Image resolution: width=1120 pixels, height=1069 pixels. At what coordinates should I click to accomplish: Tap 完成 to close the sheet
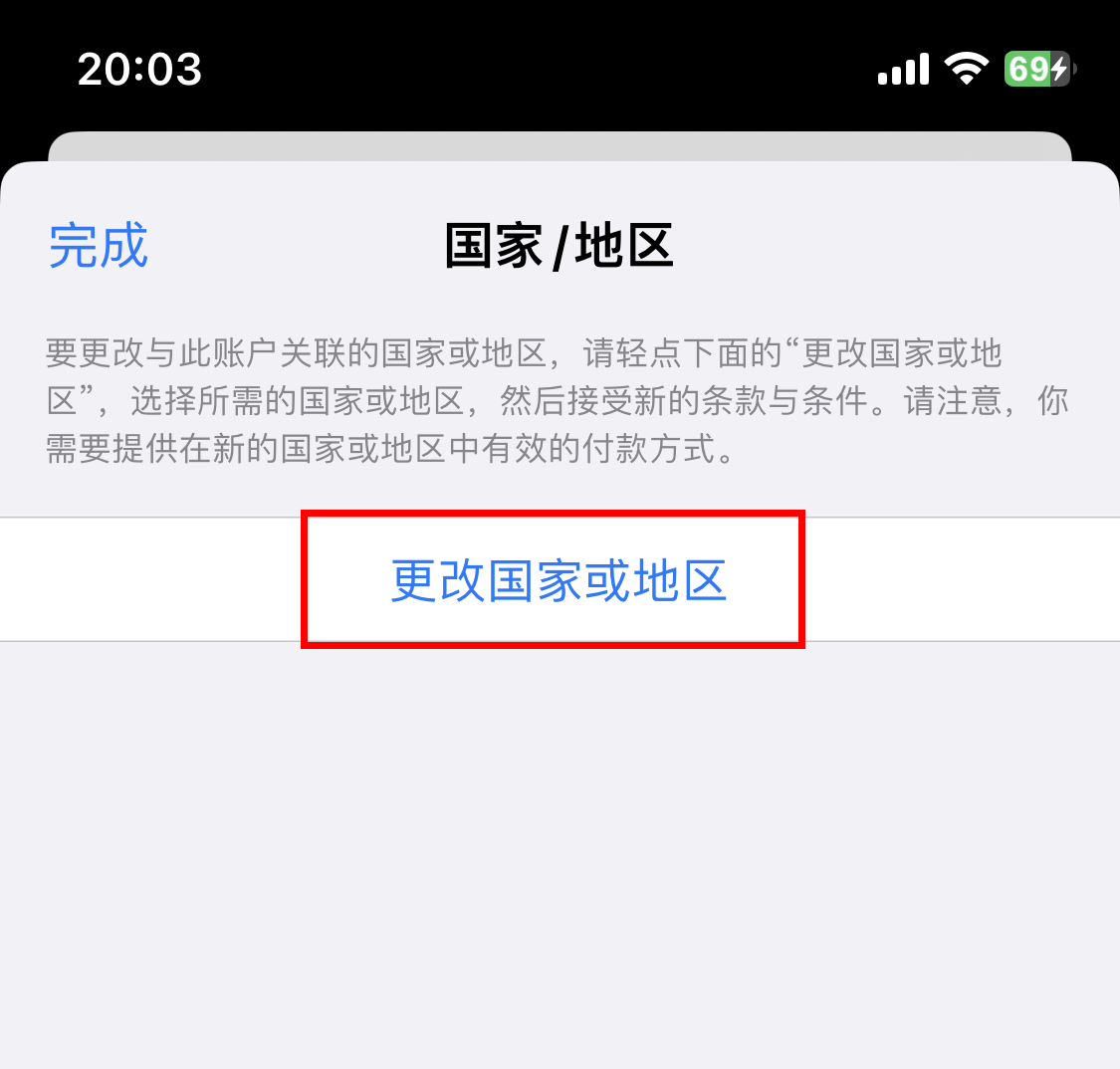click(99, 246)
